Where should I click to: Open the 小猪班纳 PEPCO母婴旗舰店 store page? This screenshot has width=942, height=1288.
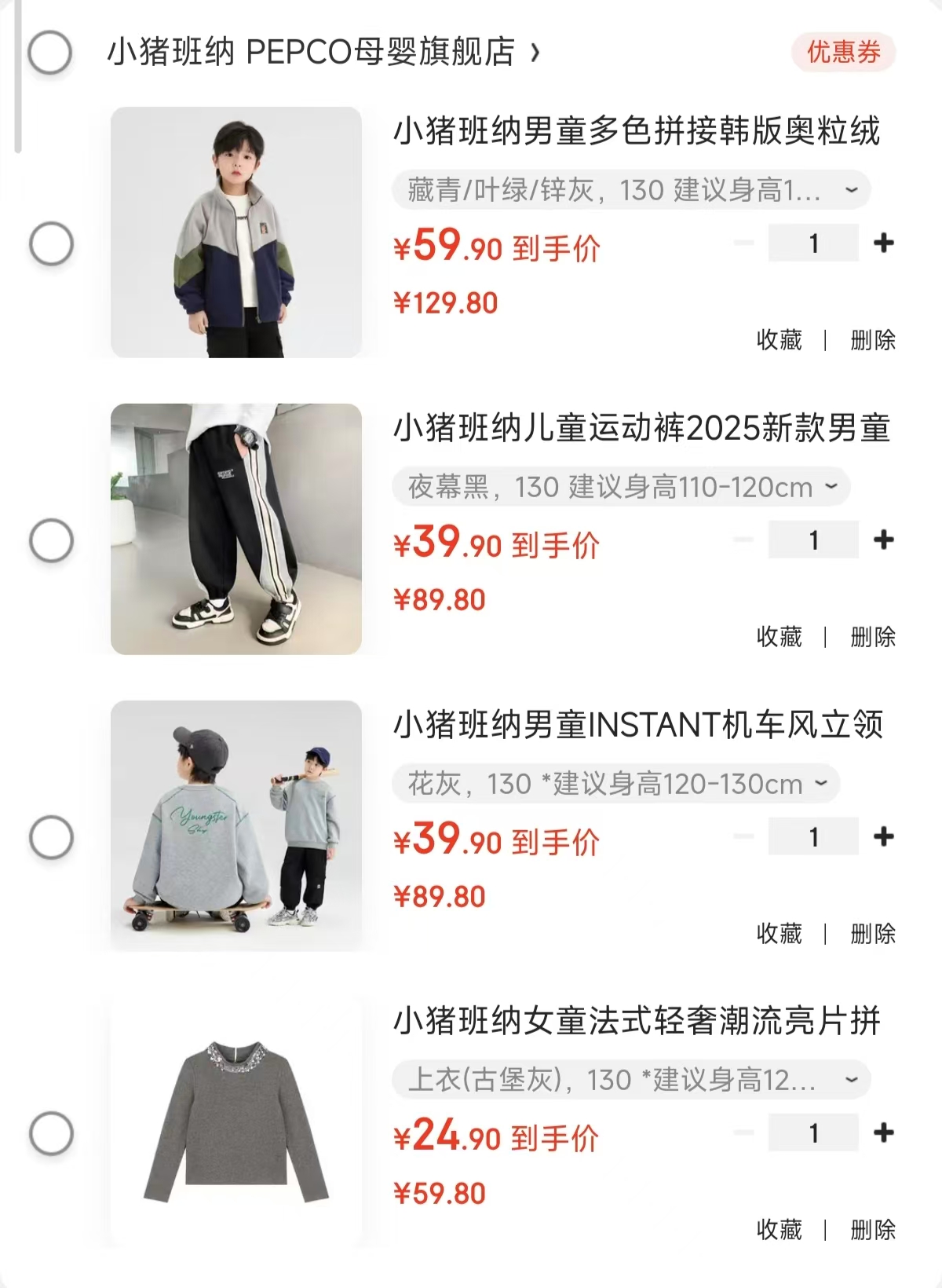click(323, 53)
